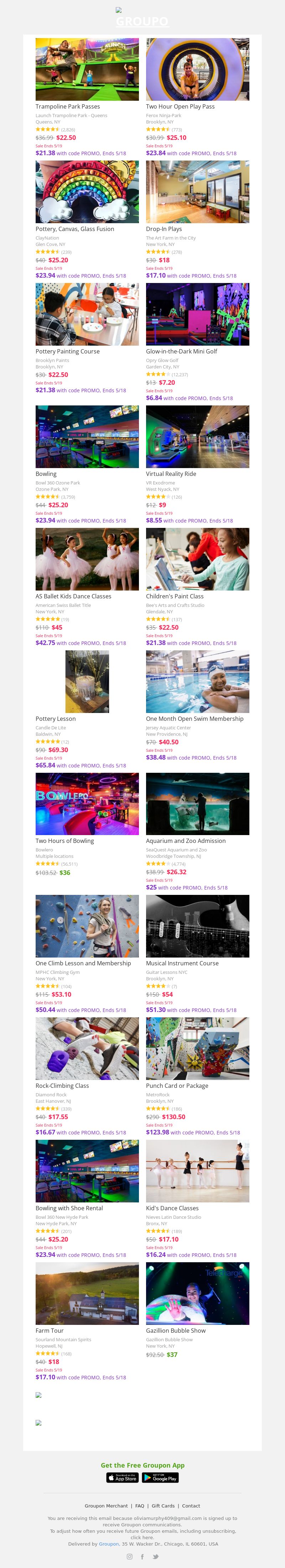This screenshot has width=285, height=1568.
Task: Open Instagram icon in the footer
Action: pos(129,1557)
